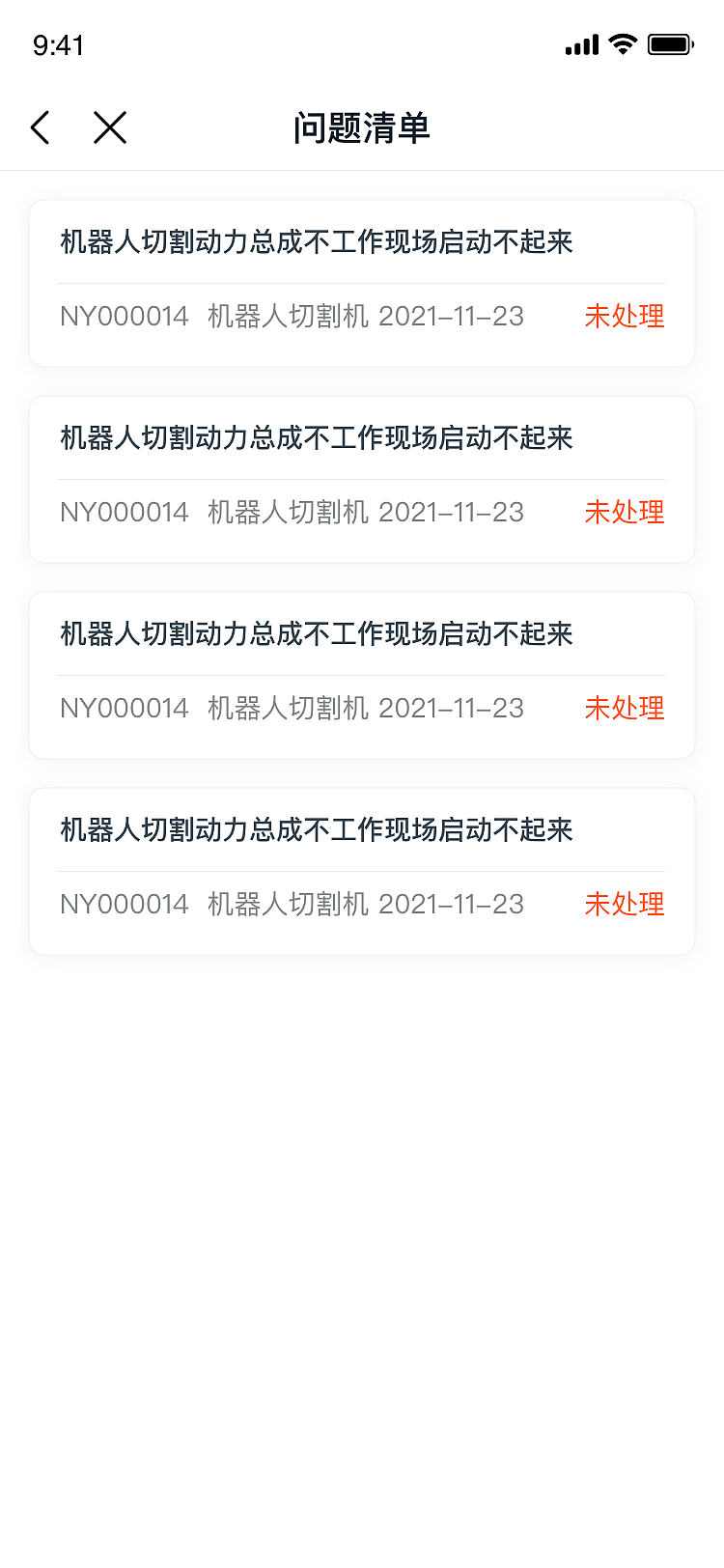724x1568 pixels.
Task: Tap the 未处理 status label on first issue
Action: pyautogui.click(x=625, y=316)
